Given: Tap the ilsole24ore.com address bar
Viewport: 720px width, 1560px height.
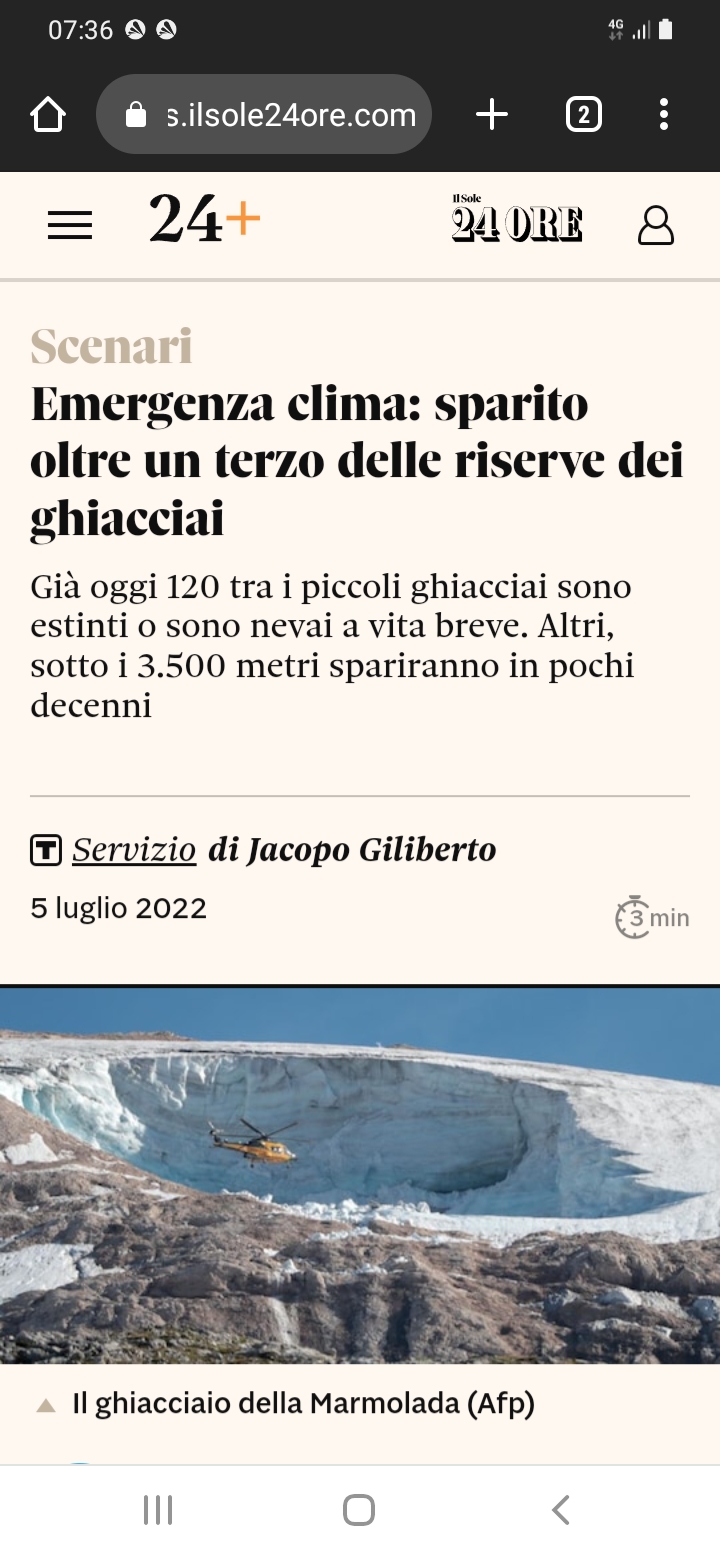Looking at the screenshot, I should click(x=264, y=115).
